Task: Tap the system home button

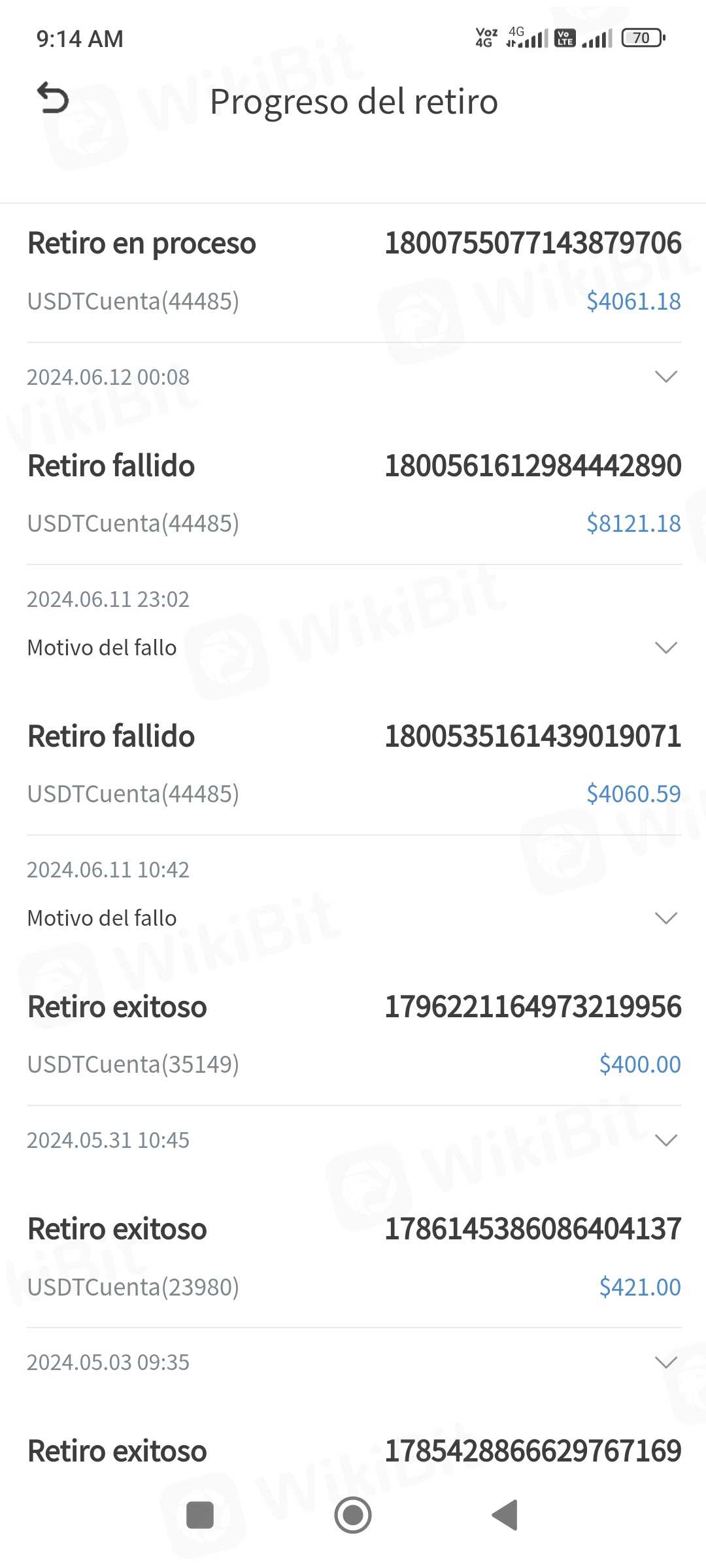Action: point(353,1514)
